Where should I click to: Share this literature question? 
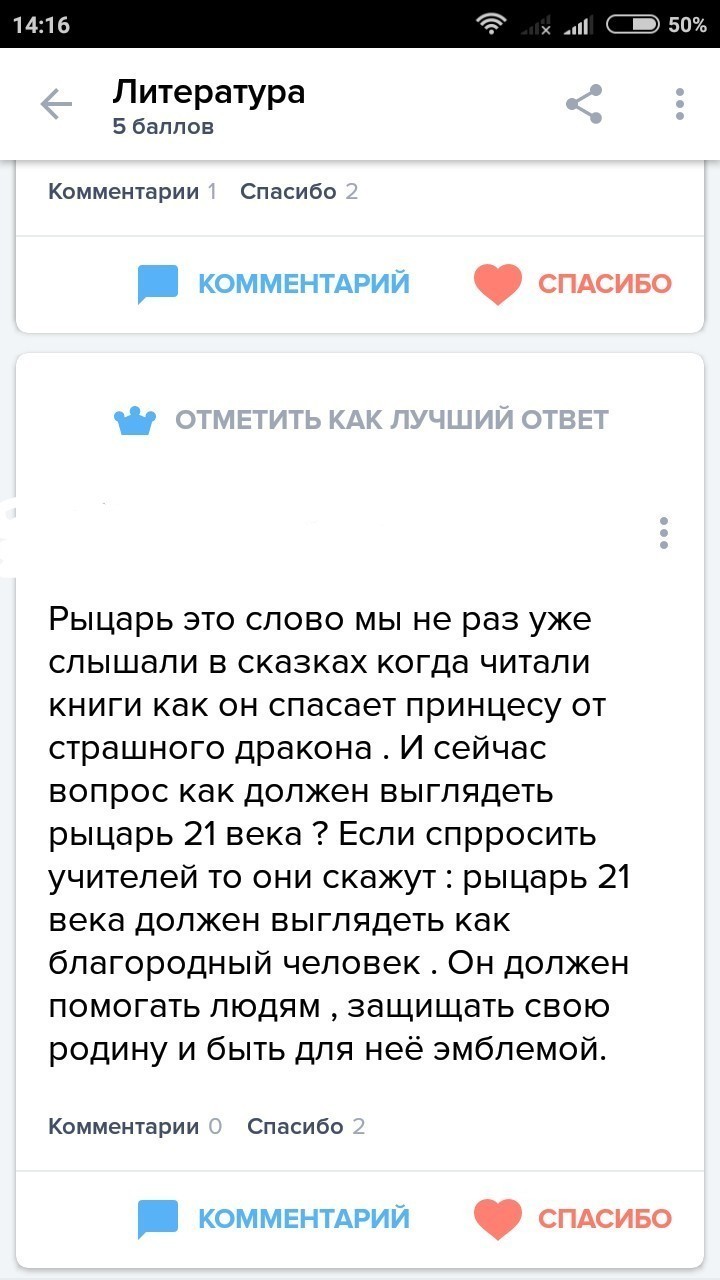(x=584, y=104)
